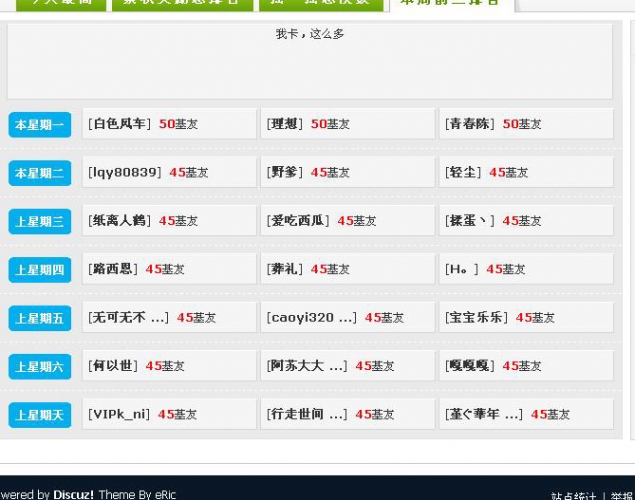Open user 理想's profile
The height and width of the screenshot is (500, 635).
tap(285, 124)
